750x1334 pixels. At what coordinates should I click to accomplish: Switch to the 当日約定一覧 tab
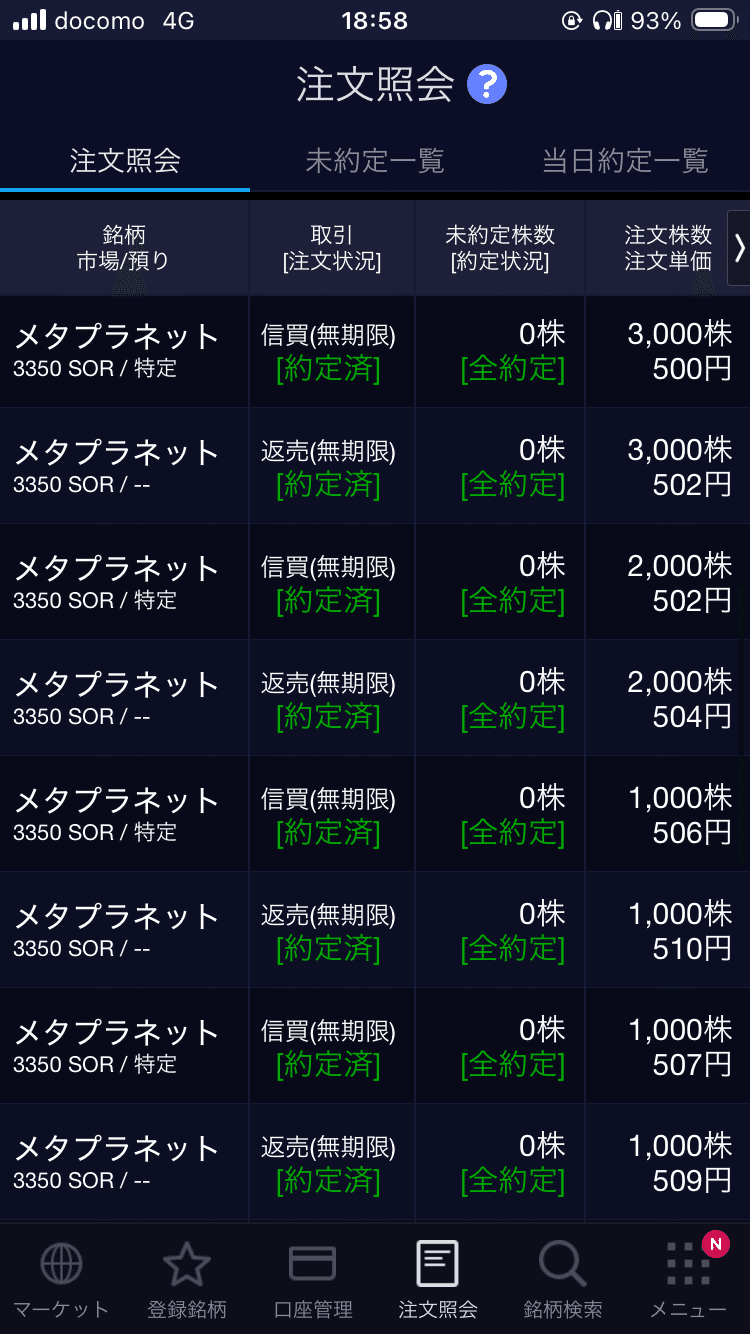pyautogui.click(x=623, y=160)
